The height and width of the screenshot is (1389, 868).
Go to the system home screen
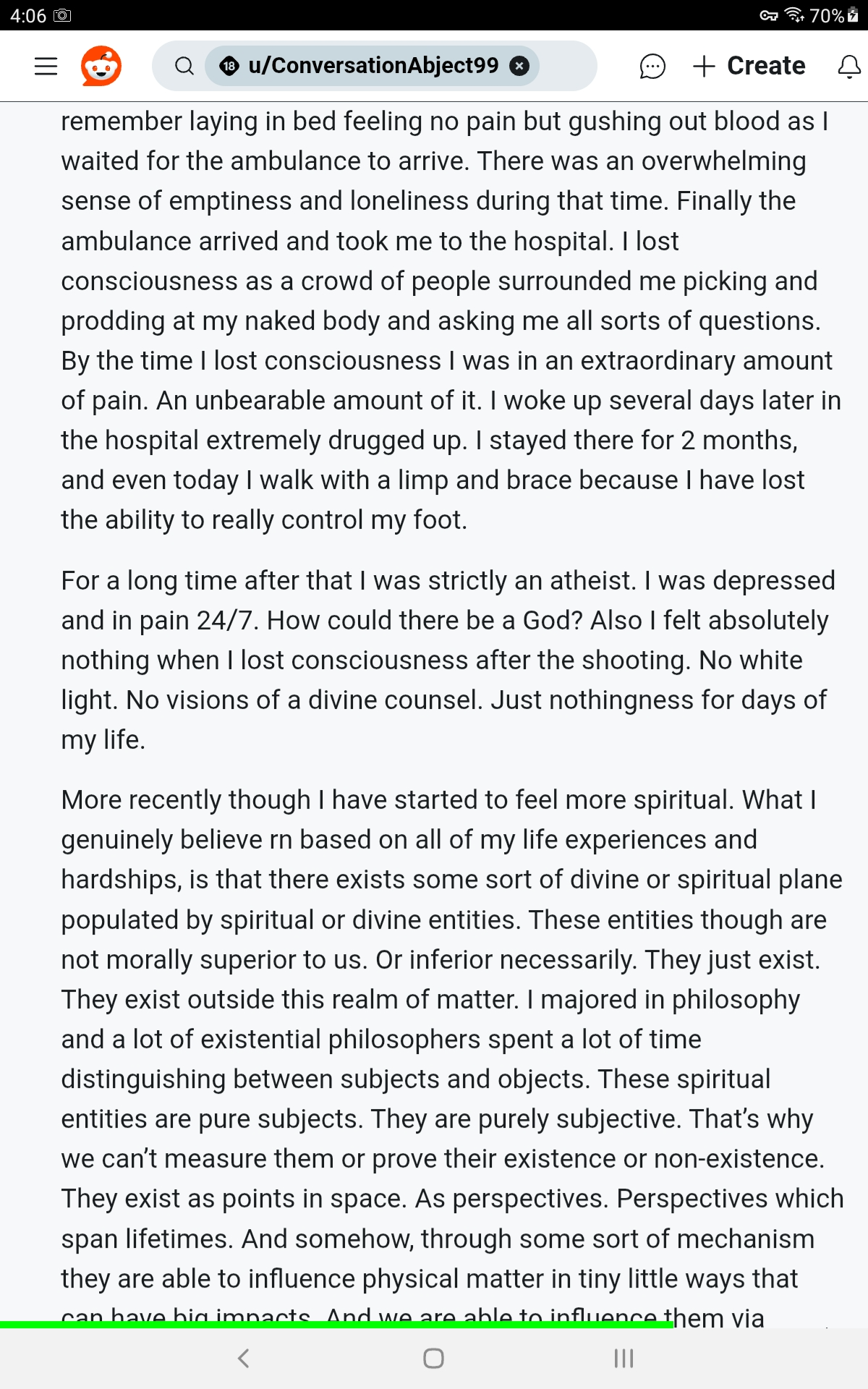coord(433,1358)
